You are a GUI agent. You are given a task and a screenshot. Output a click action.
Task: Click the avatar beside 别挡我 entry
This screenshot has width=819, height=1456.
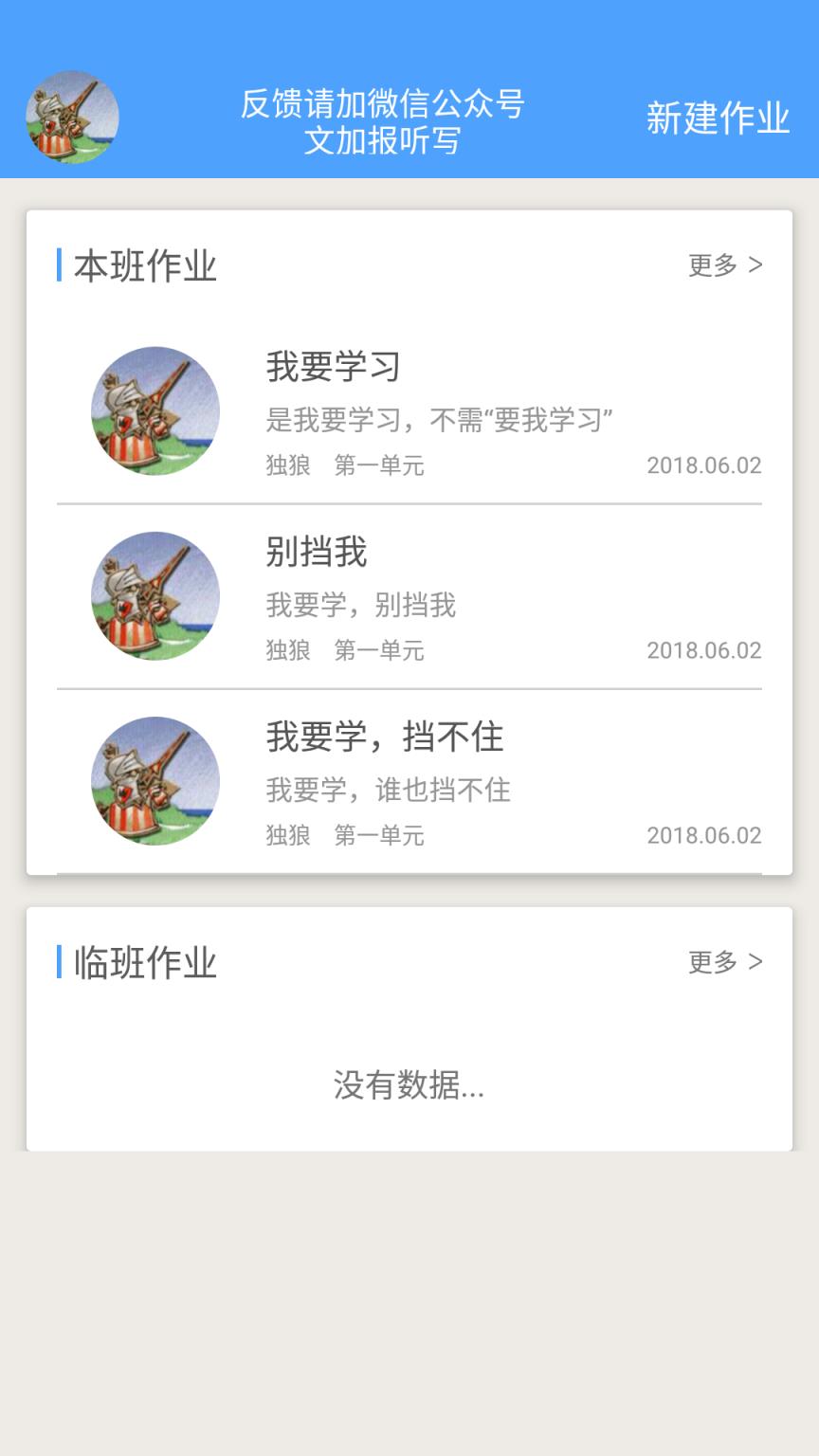(x=155, y=594)
